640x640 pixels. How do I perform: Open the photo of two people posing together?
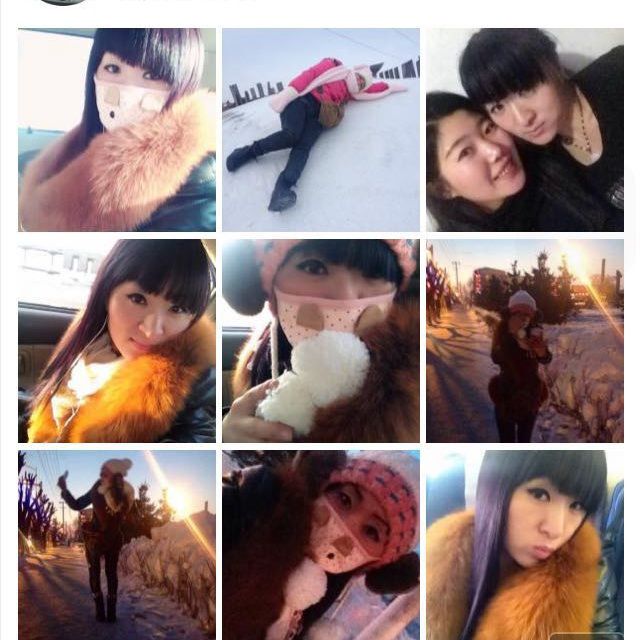click(525, 130)
